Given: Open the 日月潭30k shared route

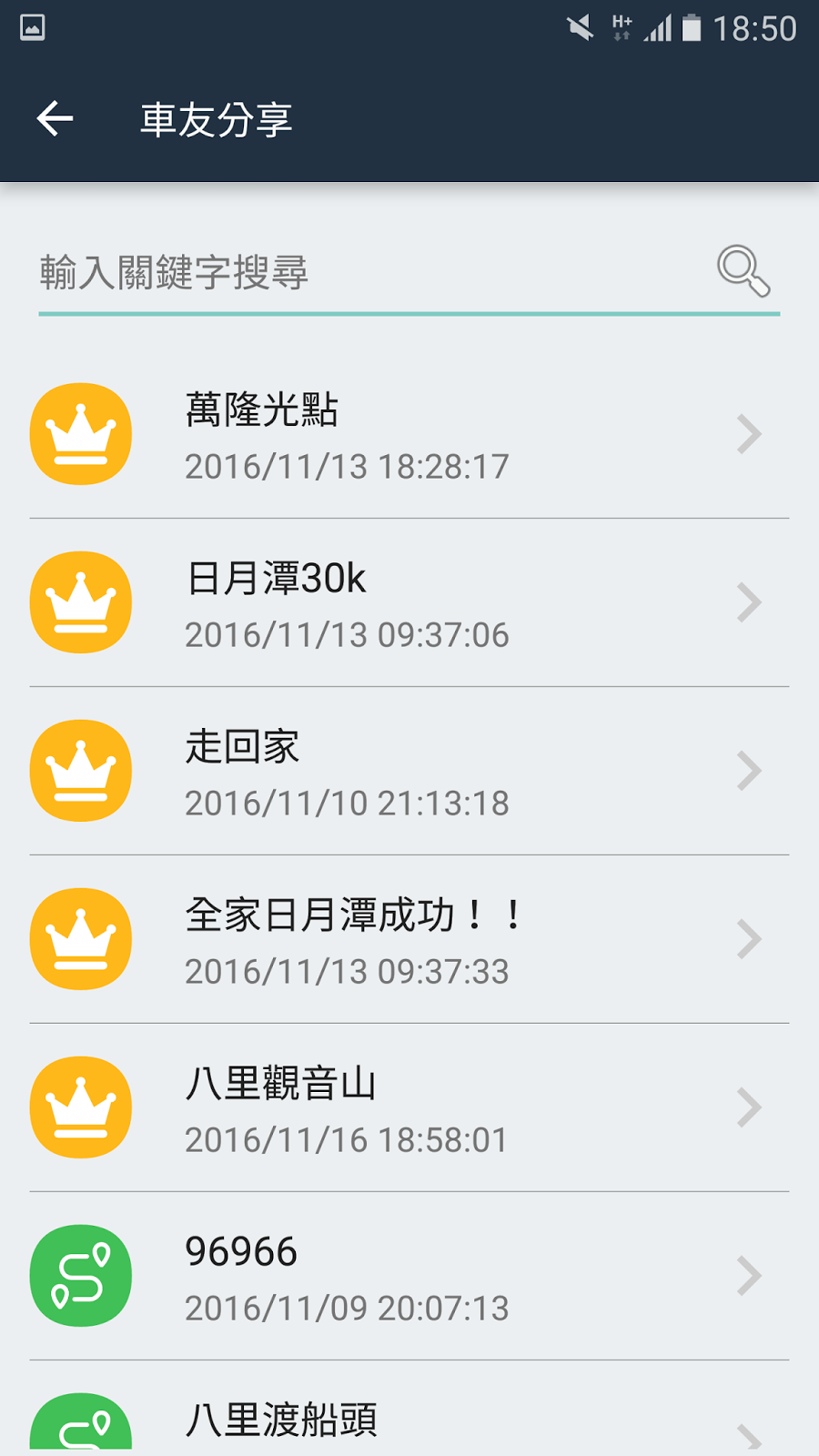Looking at the screenshot, I should coord(409,603).
